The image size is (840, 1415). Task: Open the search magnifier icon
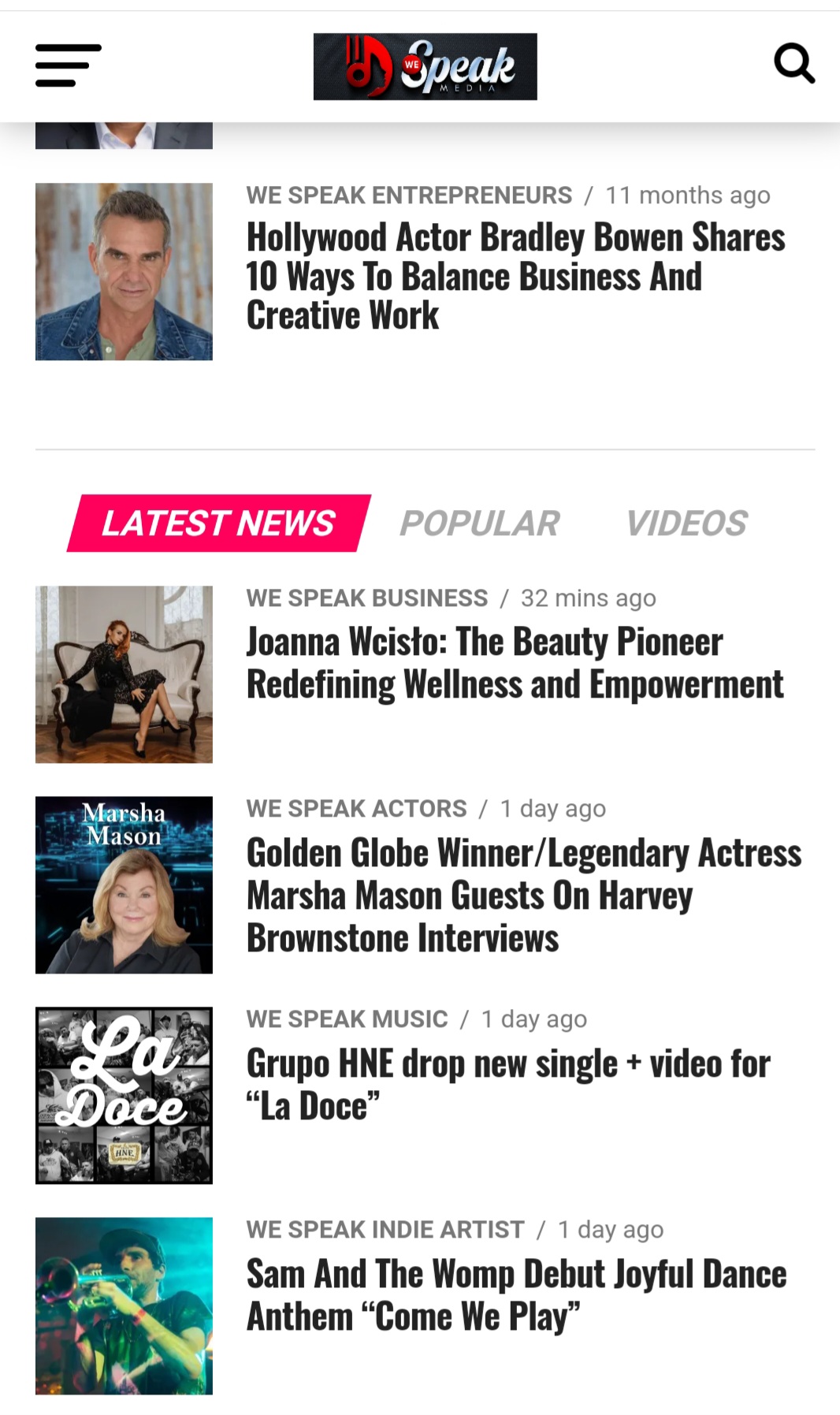tap(794, 64)
